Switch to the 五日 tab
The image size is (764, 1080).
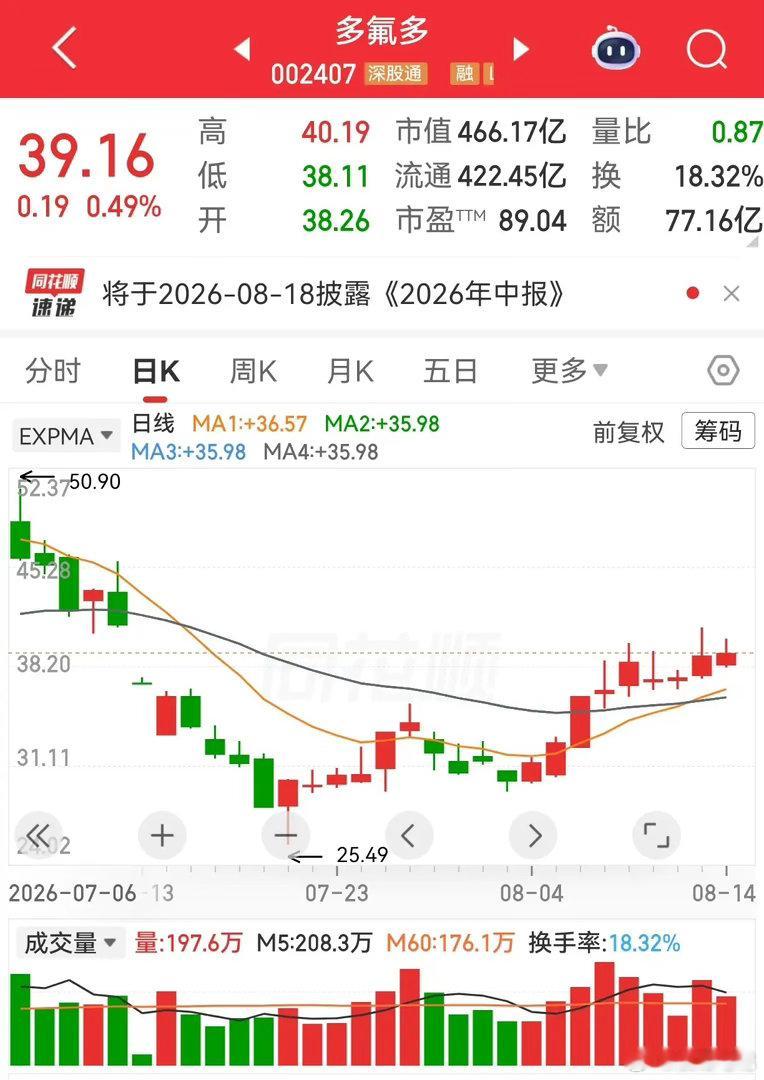point(450,372)
